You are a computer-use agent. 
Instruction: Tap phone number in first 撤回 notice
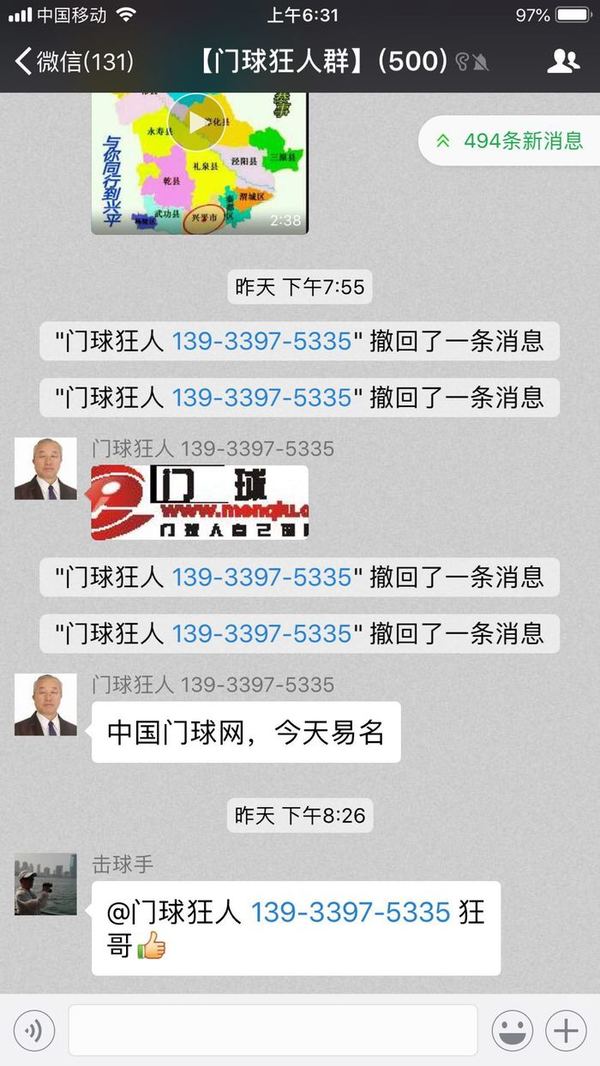click(x=261, y=341)
